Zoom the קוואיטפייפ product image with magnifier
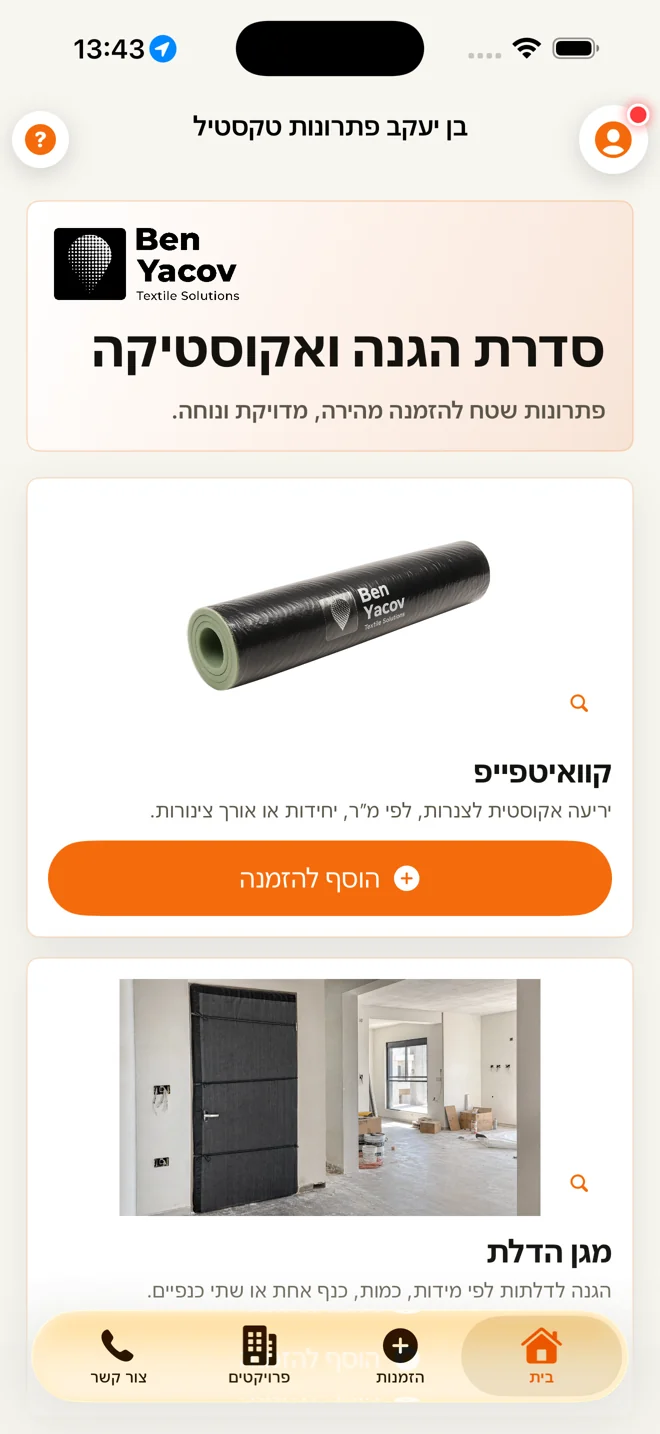The image size is (660, 1434). 579,703
